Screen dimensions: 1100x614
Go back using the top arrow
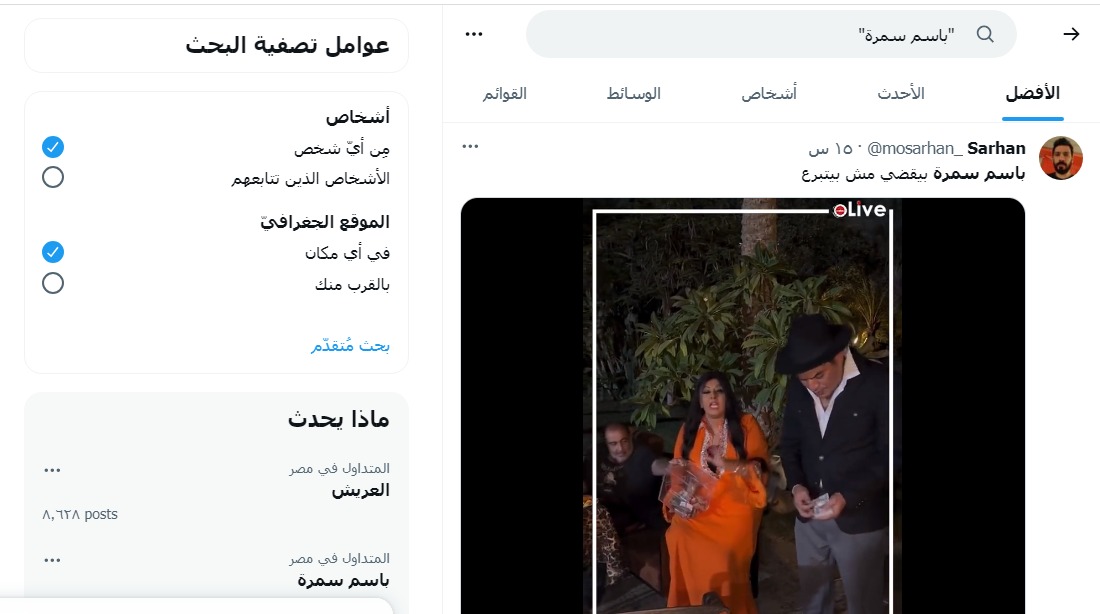click(x=1071, y=34)
